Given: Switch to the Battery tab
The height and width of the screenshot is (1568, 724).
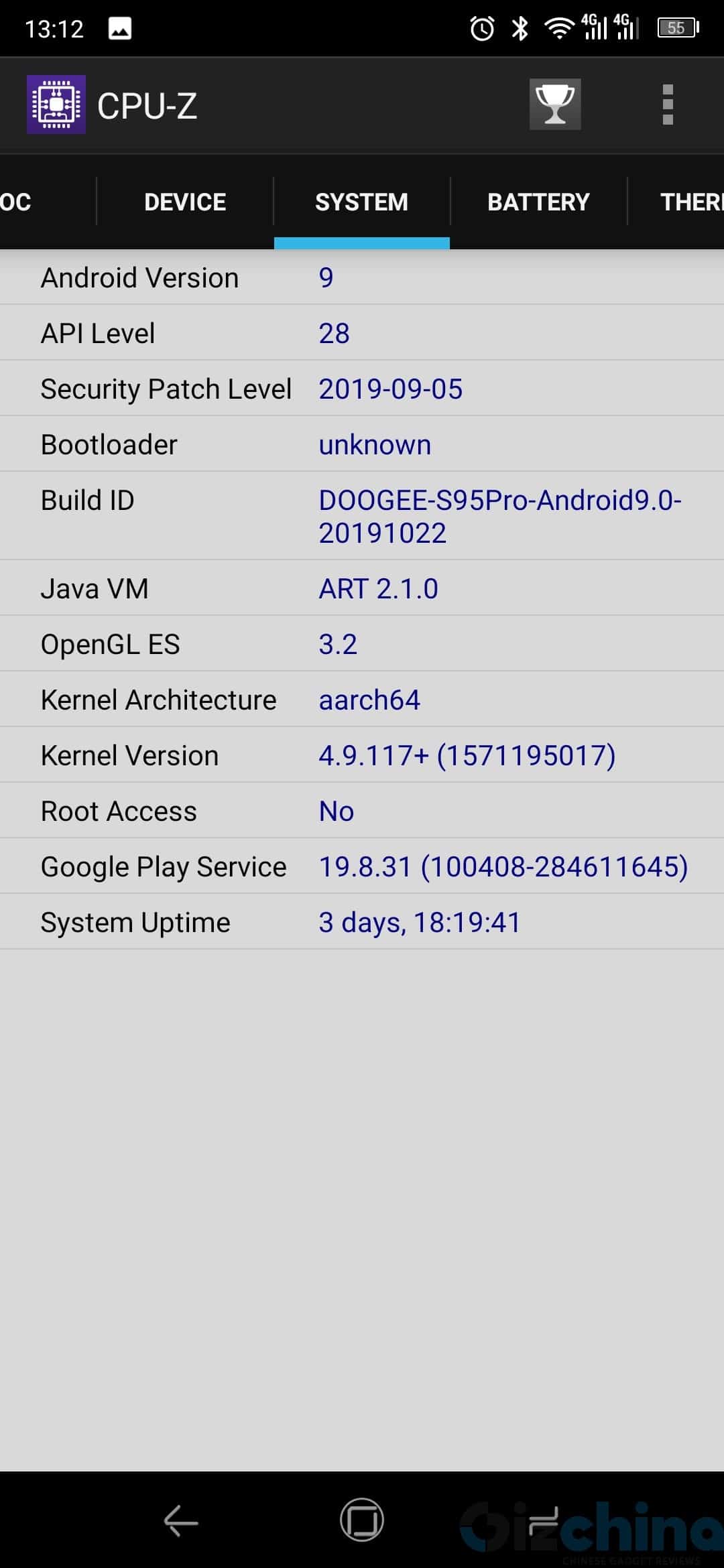Looking at the screenshot, I should pyautogui.click(x=538, y=202).
